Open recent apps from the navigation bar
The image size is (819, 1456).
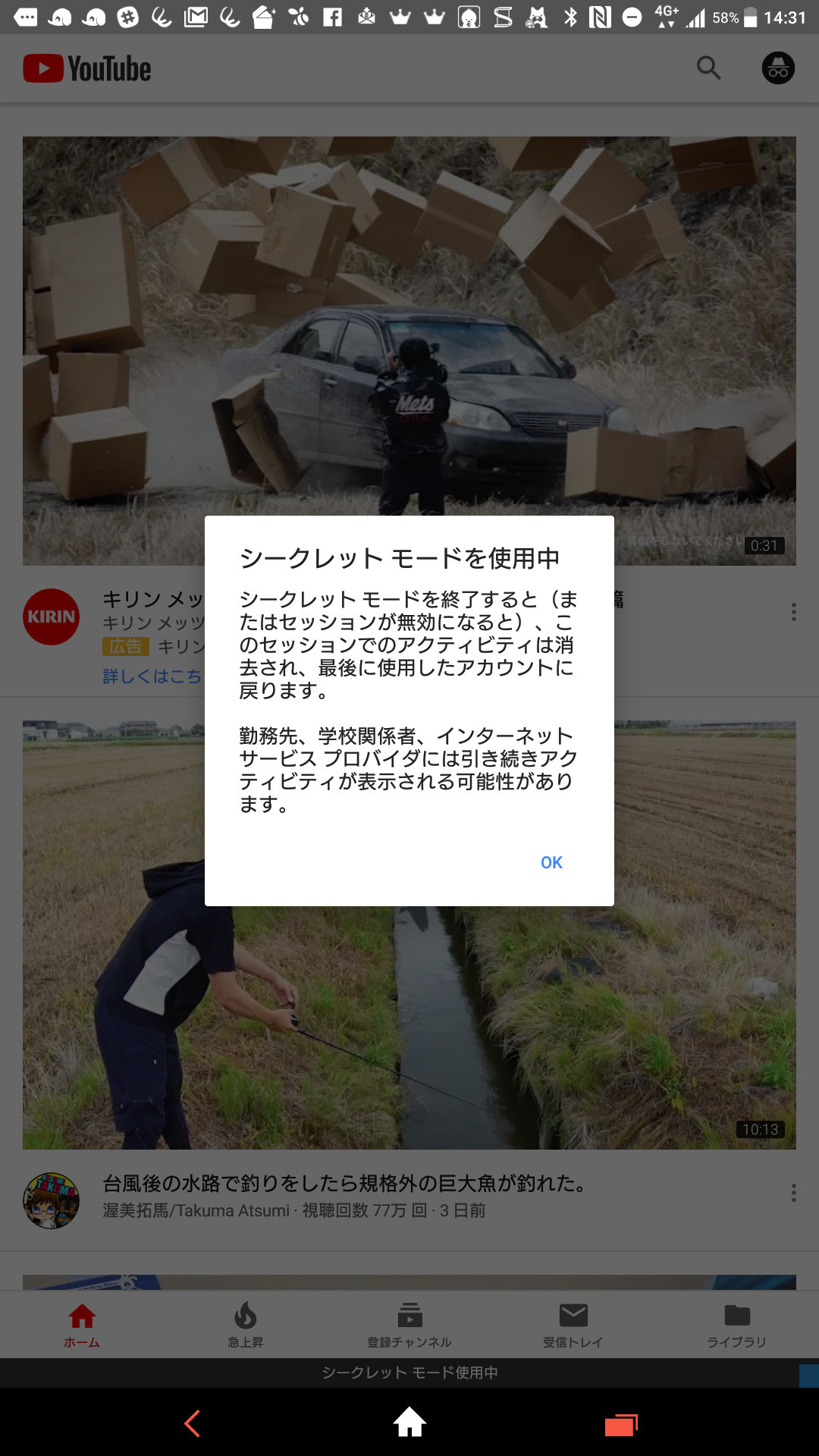pos(621,1425)
